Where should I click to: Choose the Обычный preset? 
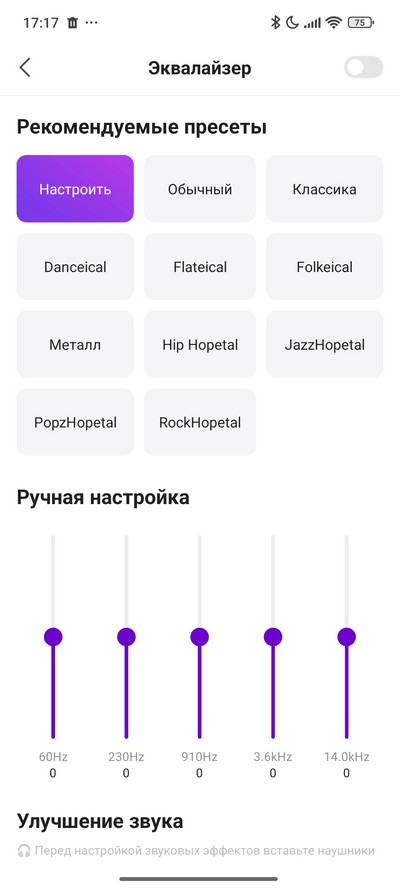[200, 189]
